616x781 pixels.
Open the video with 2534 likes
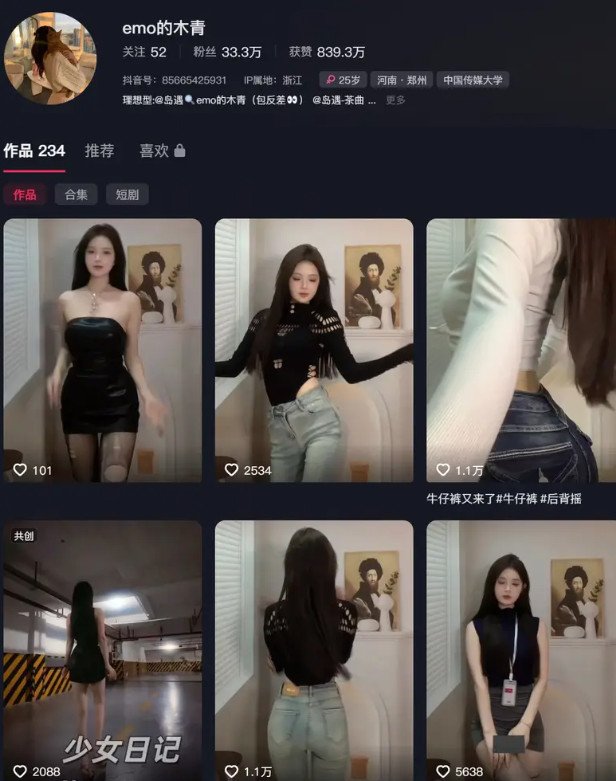[x=313, y=350]
